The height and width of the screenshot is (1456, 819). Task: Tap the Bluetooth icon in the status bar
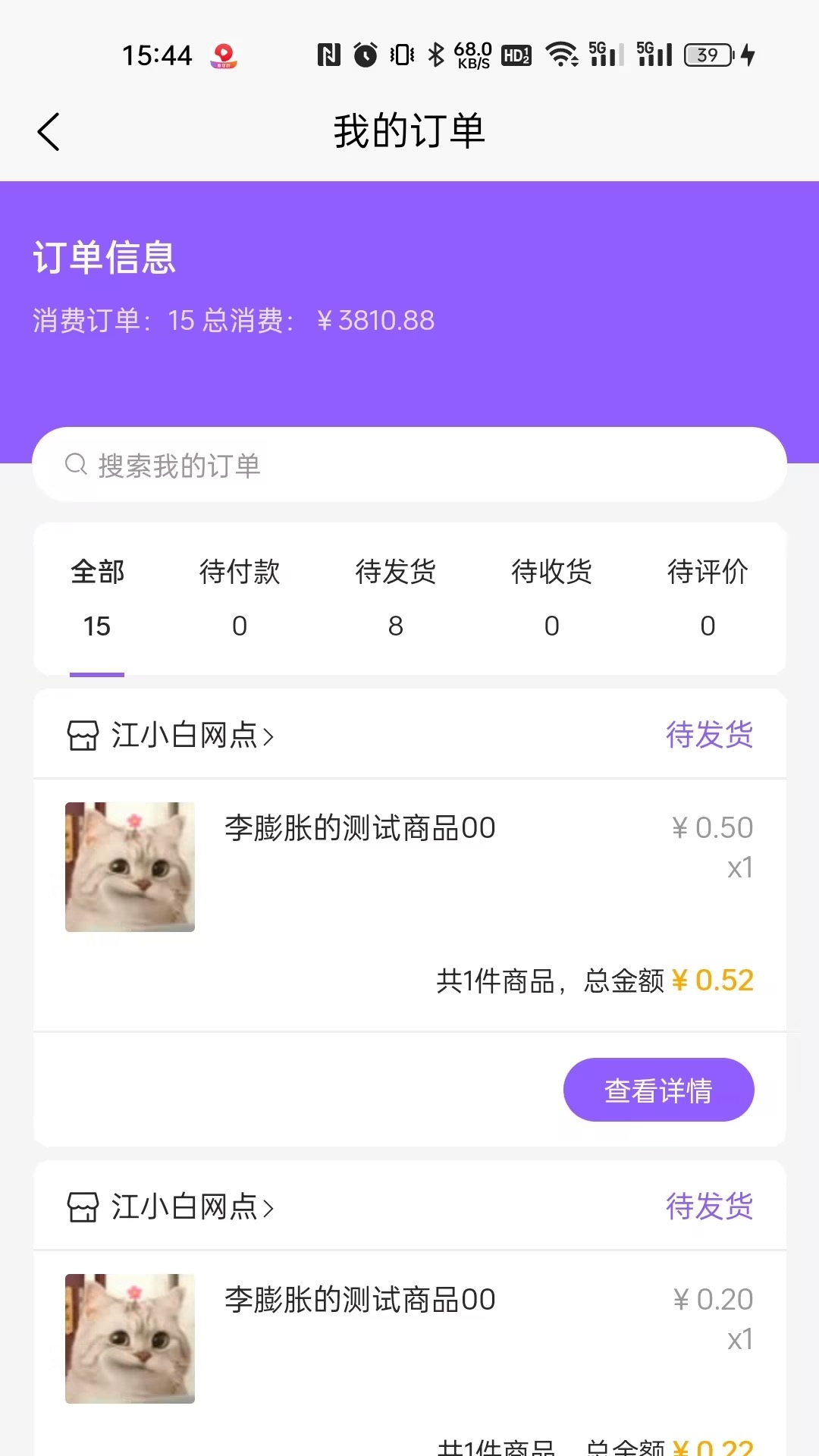[x=438, y=53]
